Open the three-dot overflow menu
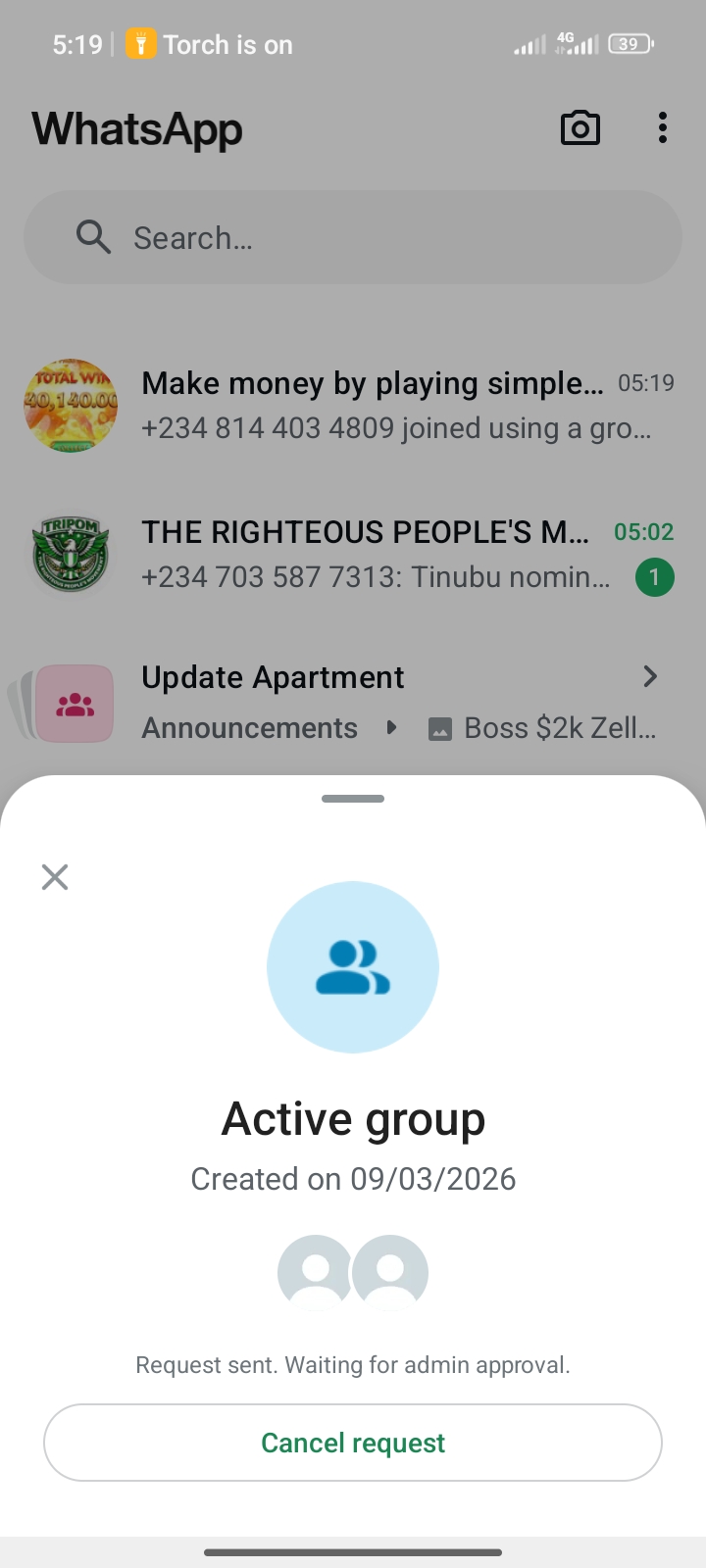 click(x=663, y=128)
